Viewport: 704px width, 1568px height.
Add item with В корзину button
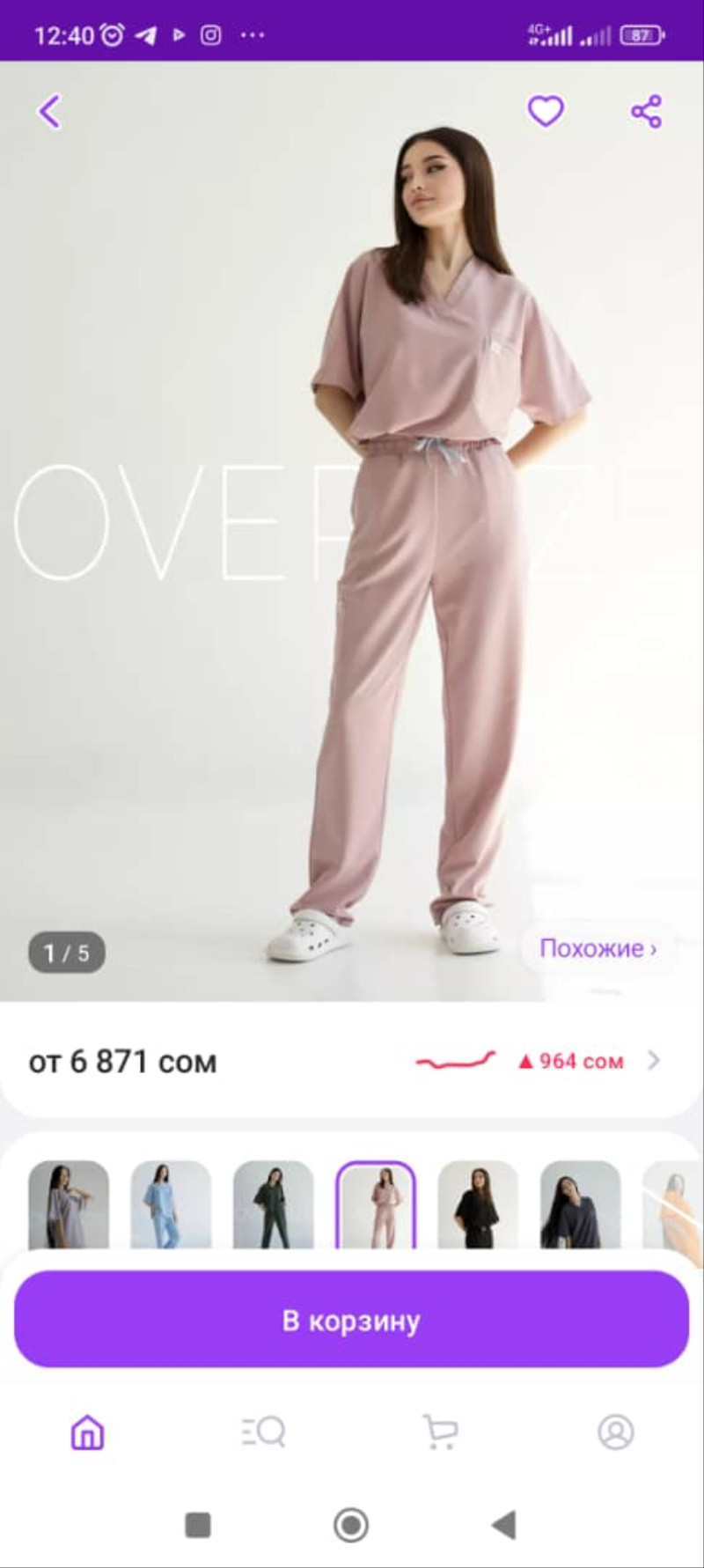click(x=351, y=1320)
